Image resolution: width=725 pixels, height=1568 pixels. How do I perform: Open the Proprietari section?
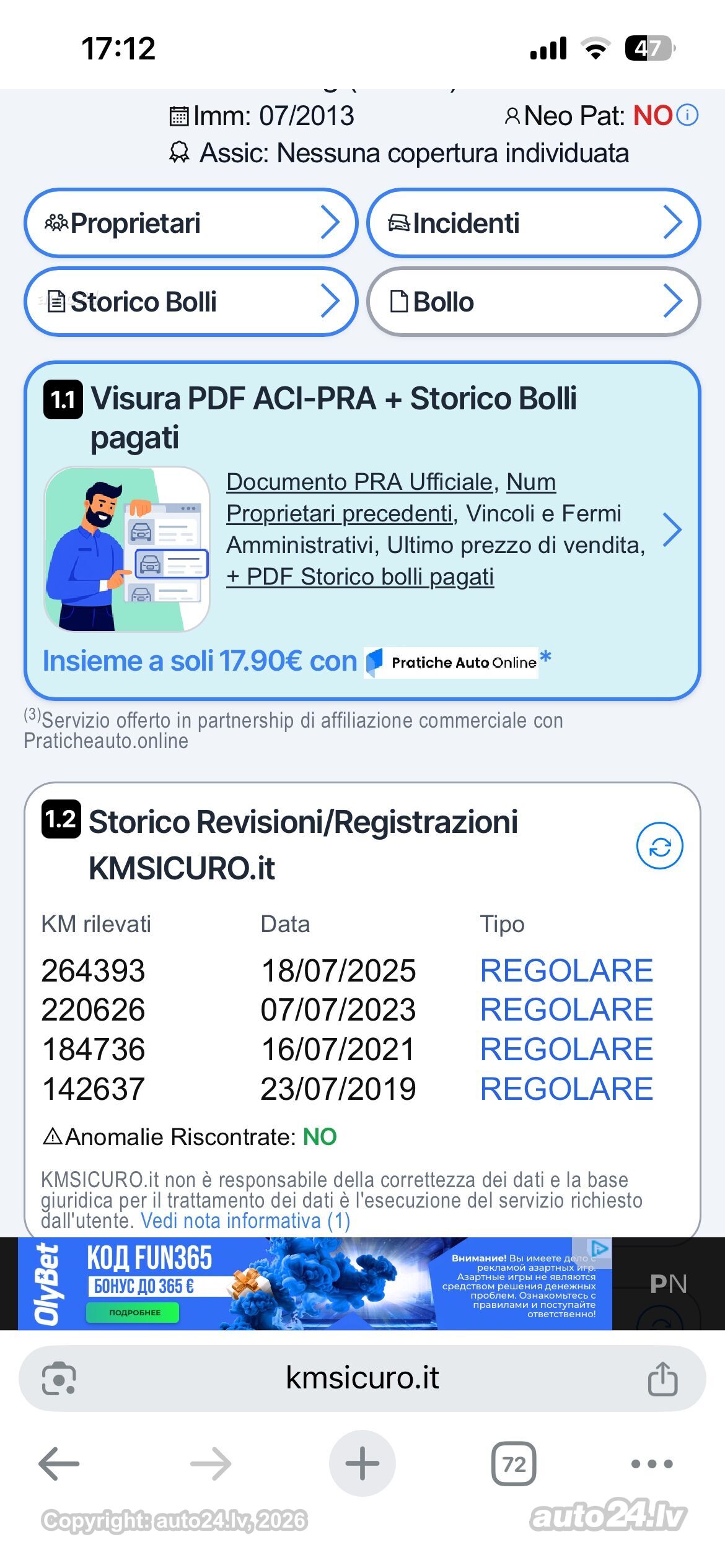pos(191,223)
